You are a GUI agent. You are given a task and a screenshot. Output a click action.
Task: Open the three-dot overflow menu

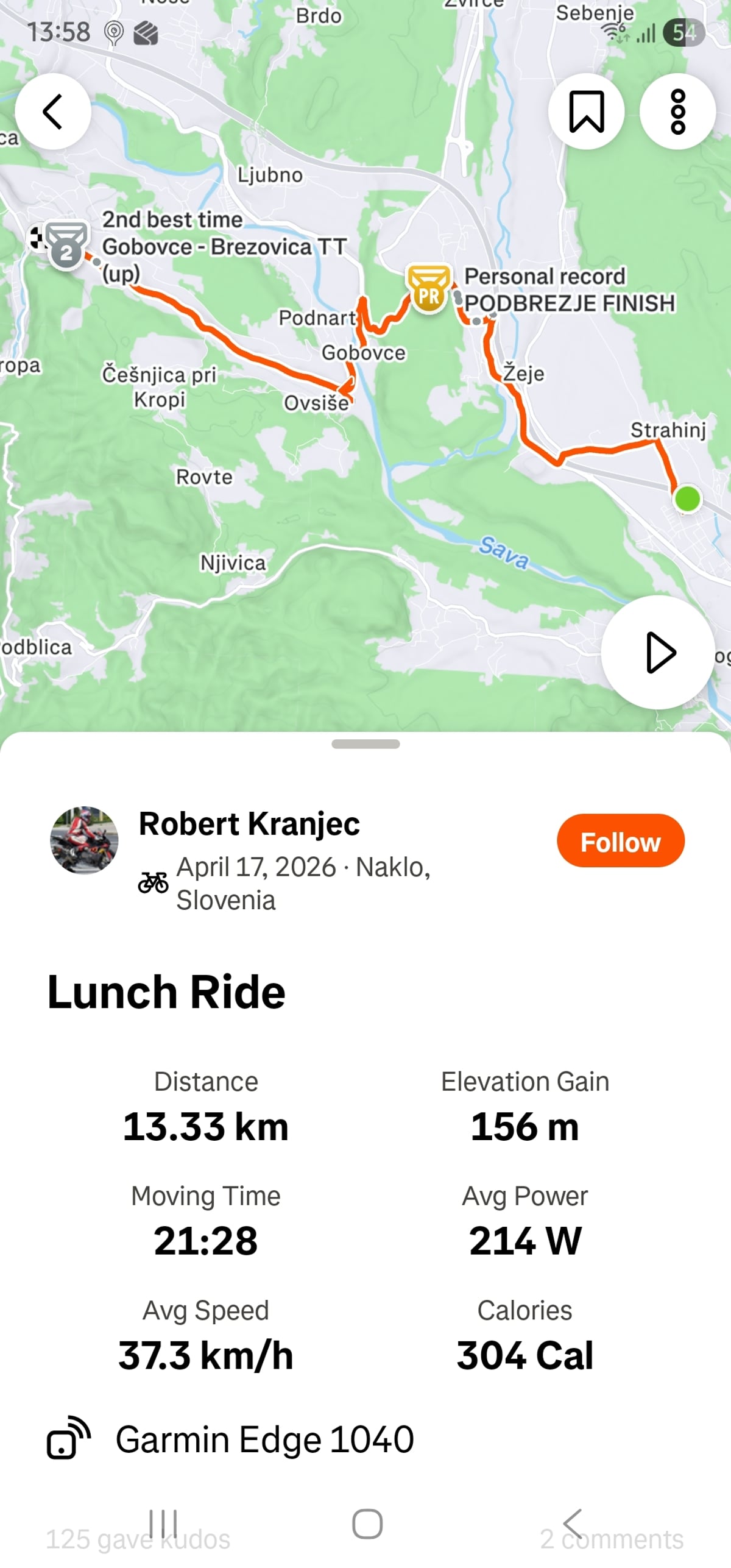click(677, 112)
